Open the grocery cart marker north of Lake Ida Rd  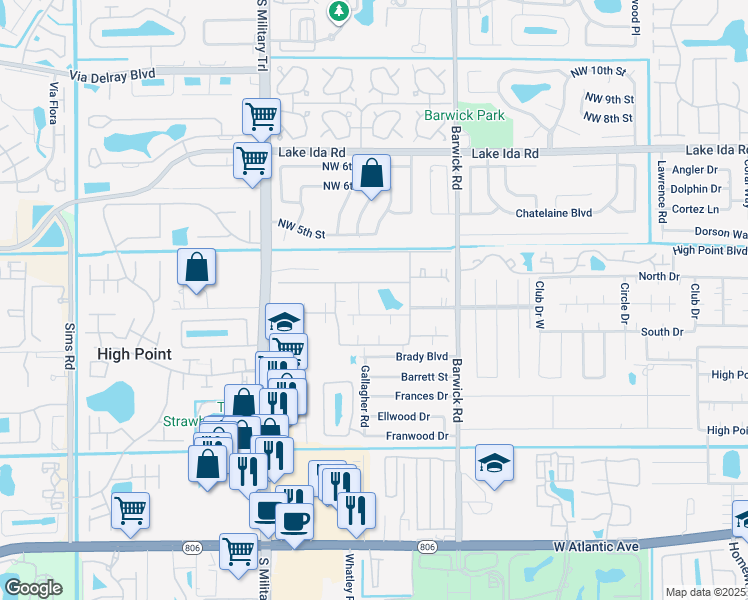[x=261, y=119]
